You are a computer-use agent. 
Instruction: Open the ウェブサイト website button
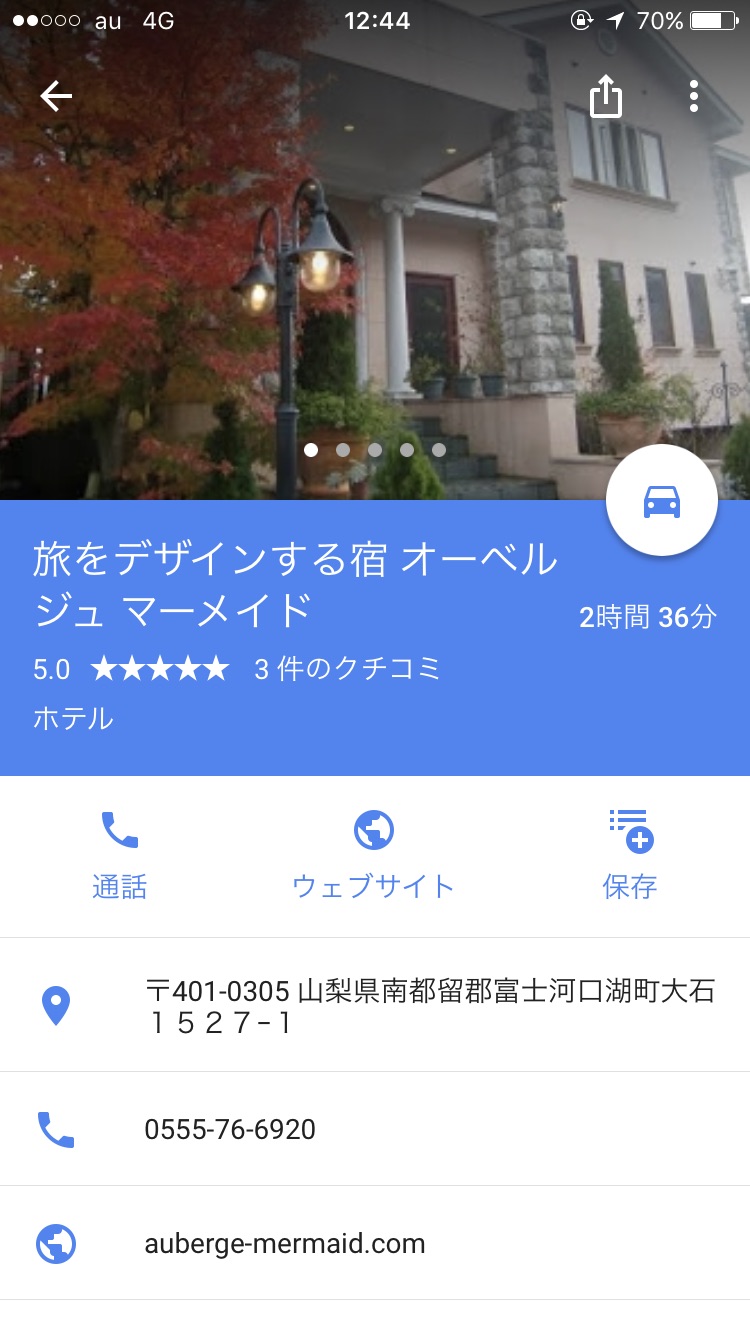(373, 855)
